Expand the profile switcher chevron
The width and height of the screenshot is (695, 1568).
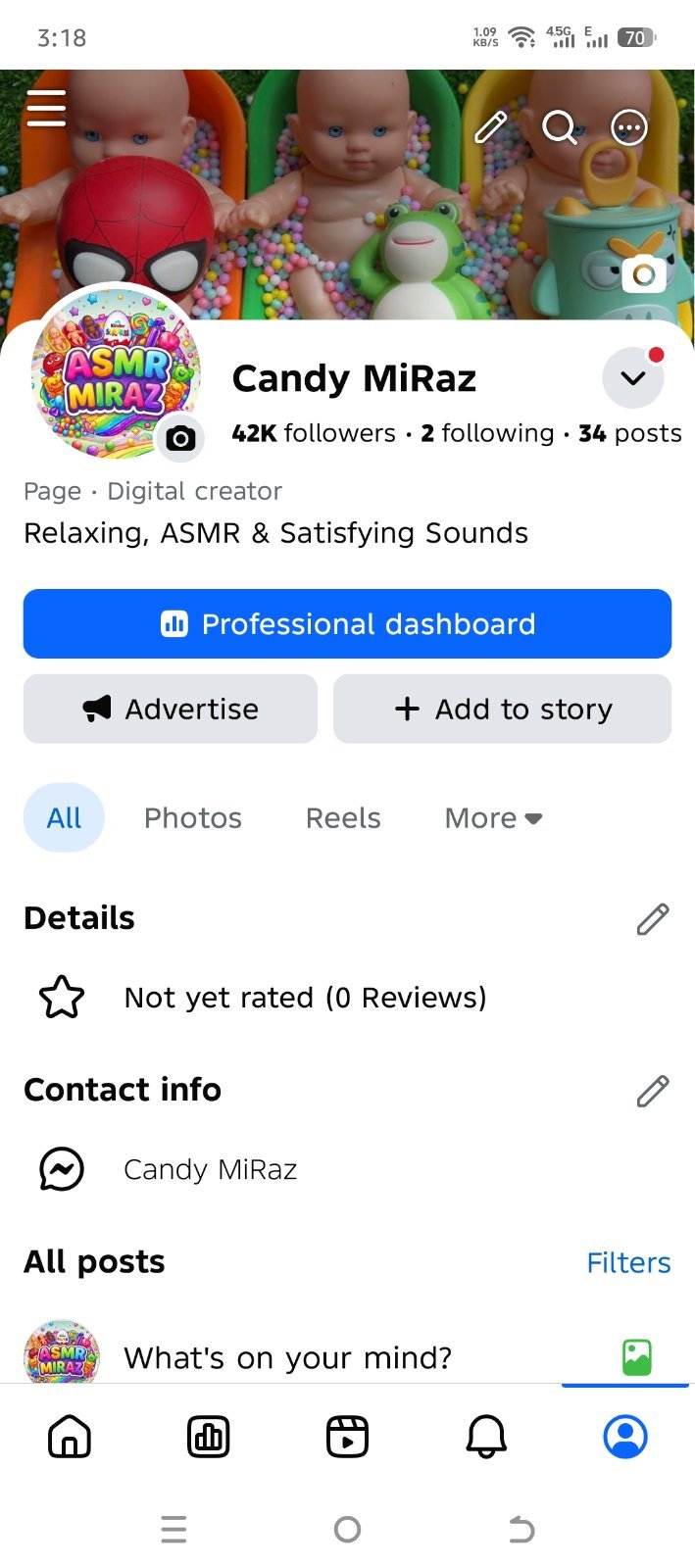coord(633,377)
